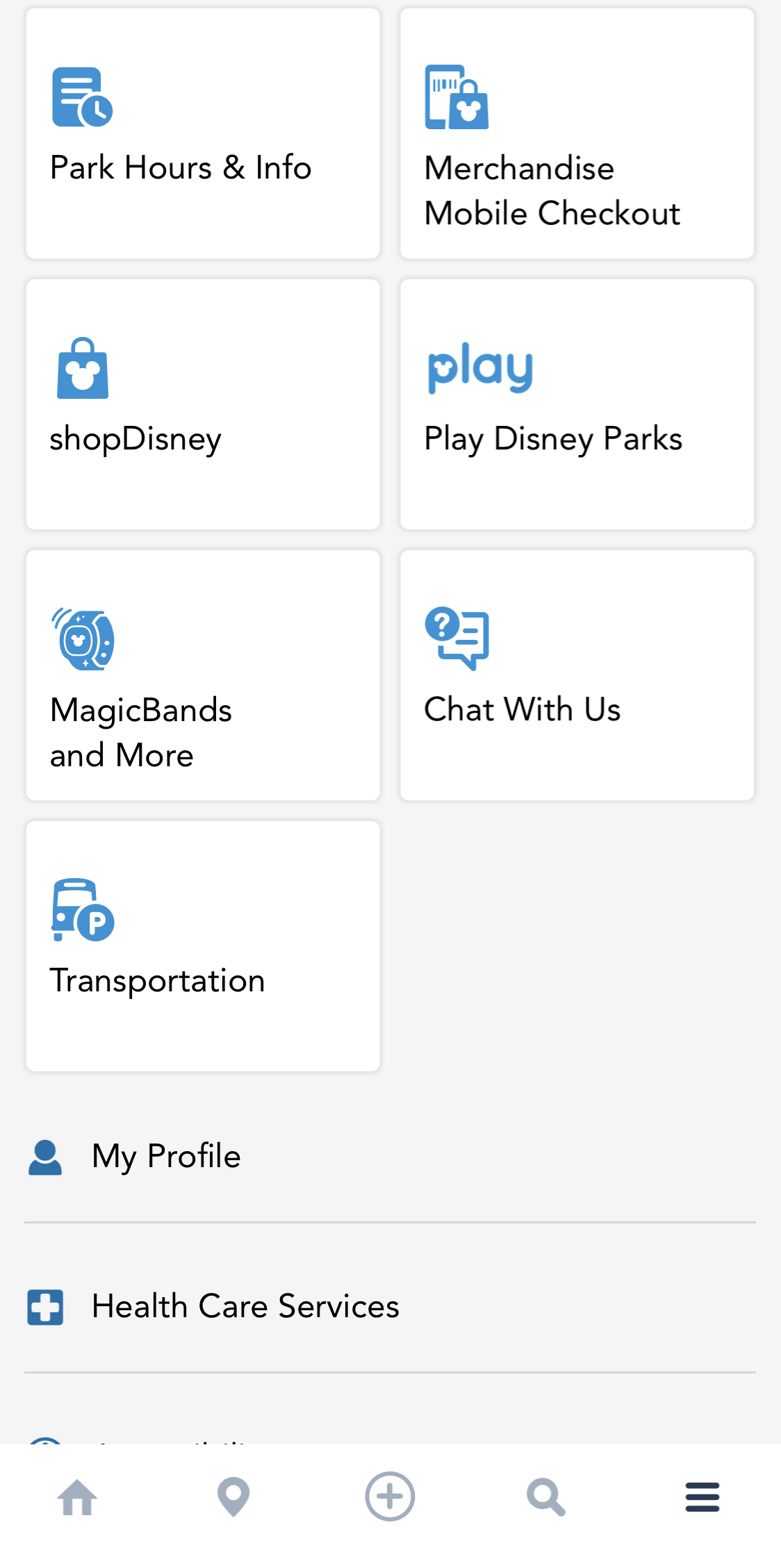The width and height of the screenshot is (781, 1568).
Task: Tap the hamburger menu tab
Action: tap(702, 1496)
